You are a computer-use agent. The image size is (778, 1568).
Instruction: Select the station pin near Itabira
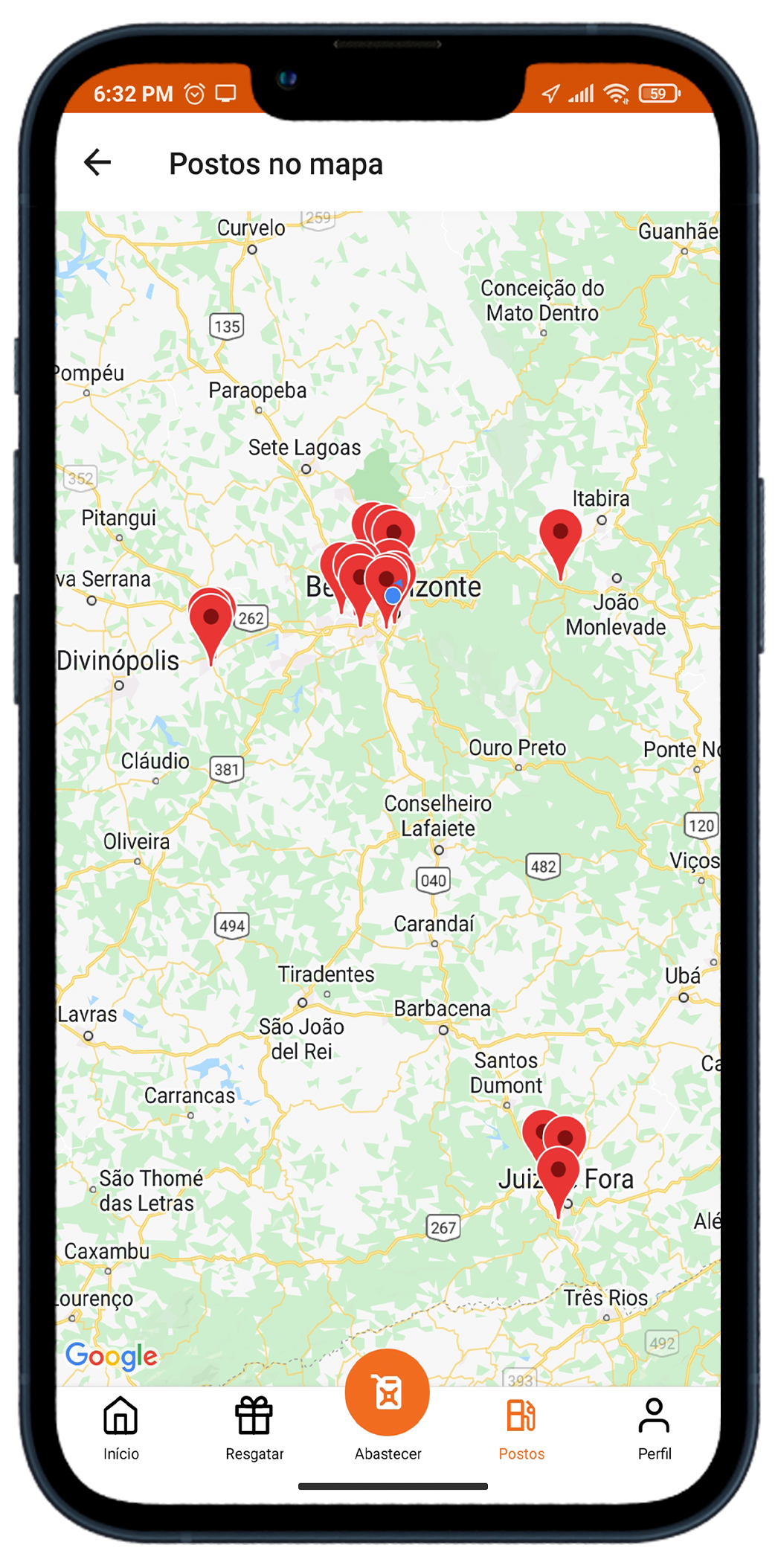pos(560,544)
